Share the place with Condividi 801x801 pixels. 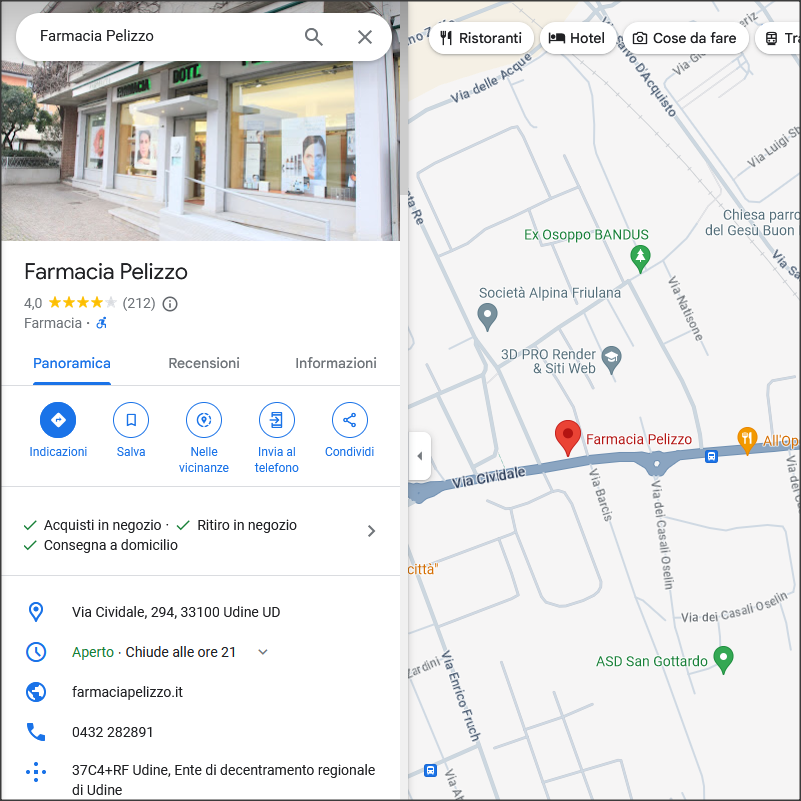(349, 420)
